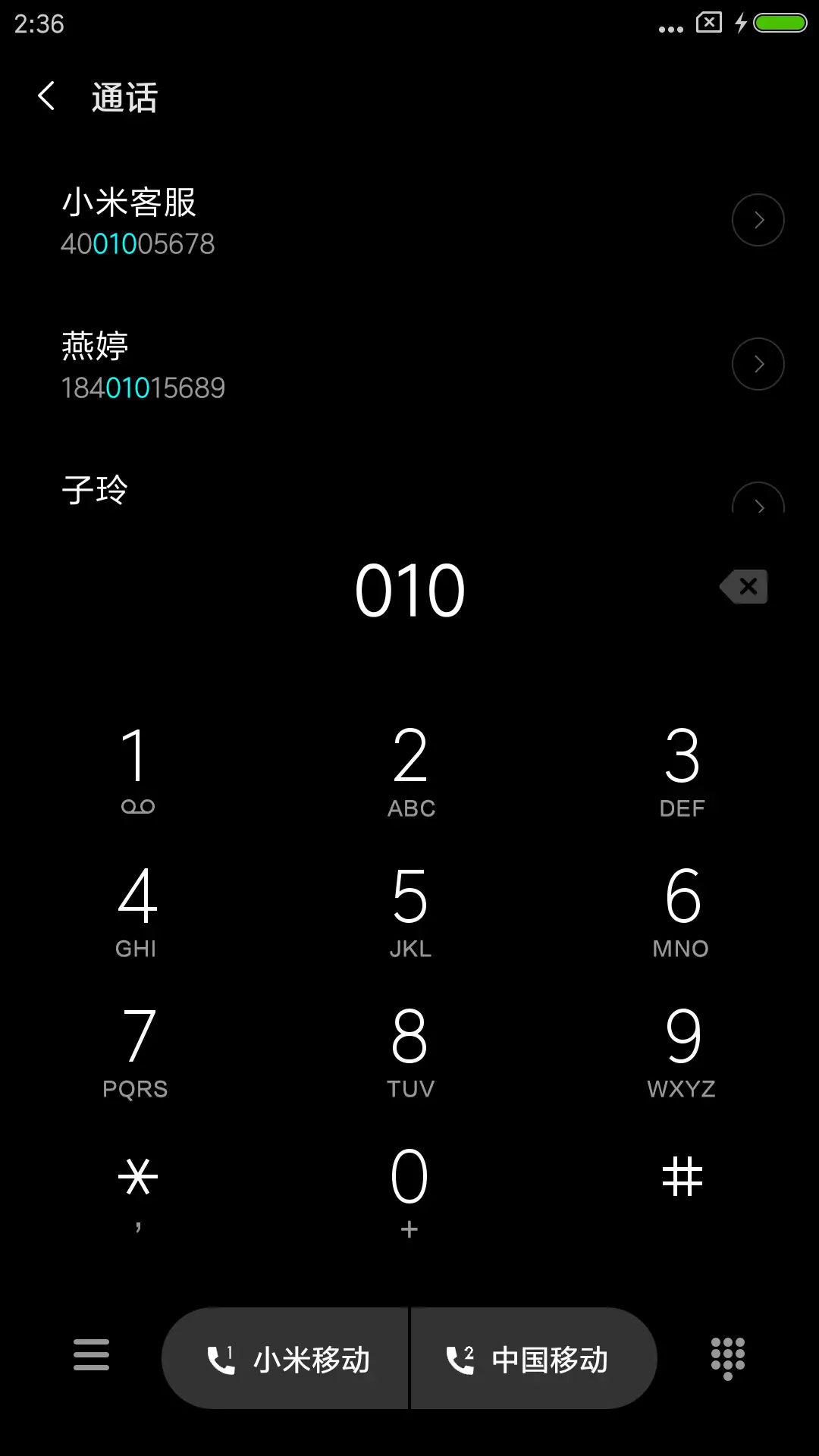Tap the dialed number 010 field
Image resolution: width=819 pixels, height=1456 pixels.
[409, 586]
